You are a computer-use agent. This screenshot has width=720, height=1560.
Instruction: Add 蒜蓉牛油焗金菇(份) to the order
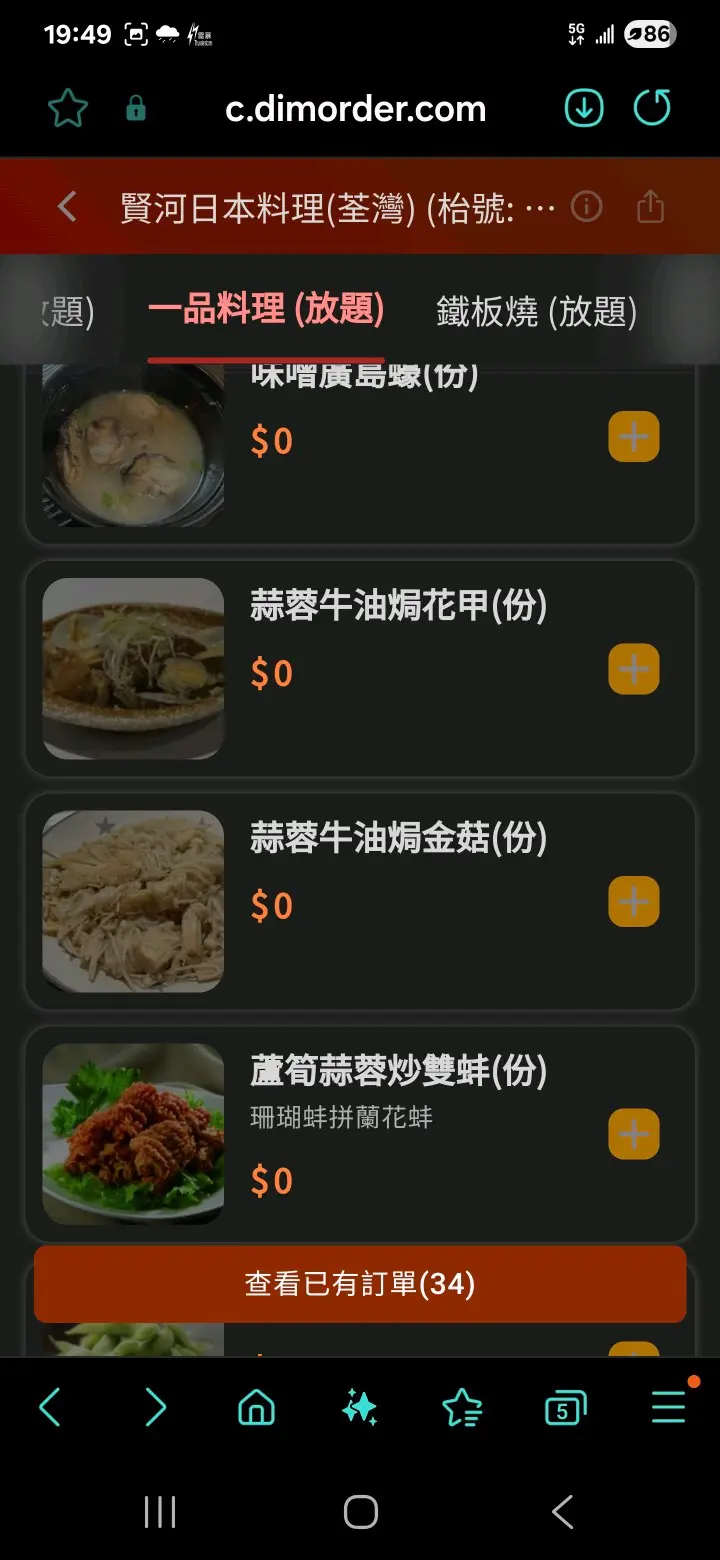click(x=633, y=902)
